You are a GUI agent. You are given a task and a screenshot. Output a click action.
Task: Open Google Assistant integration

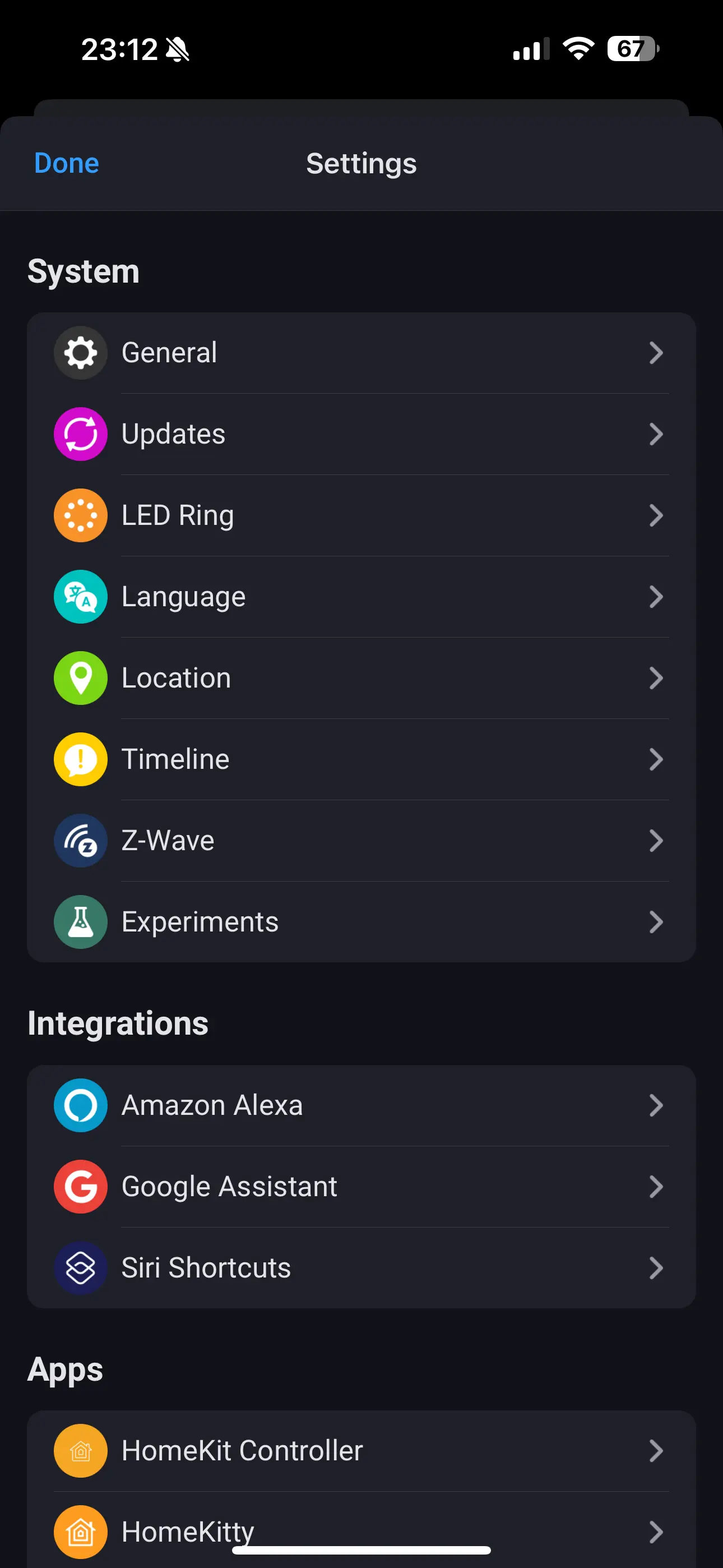(360, 1186)
